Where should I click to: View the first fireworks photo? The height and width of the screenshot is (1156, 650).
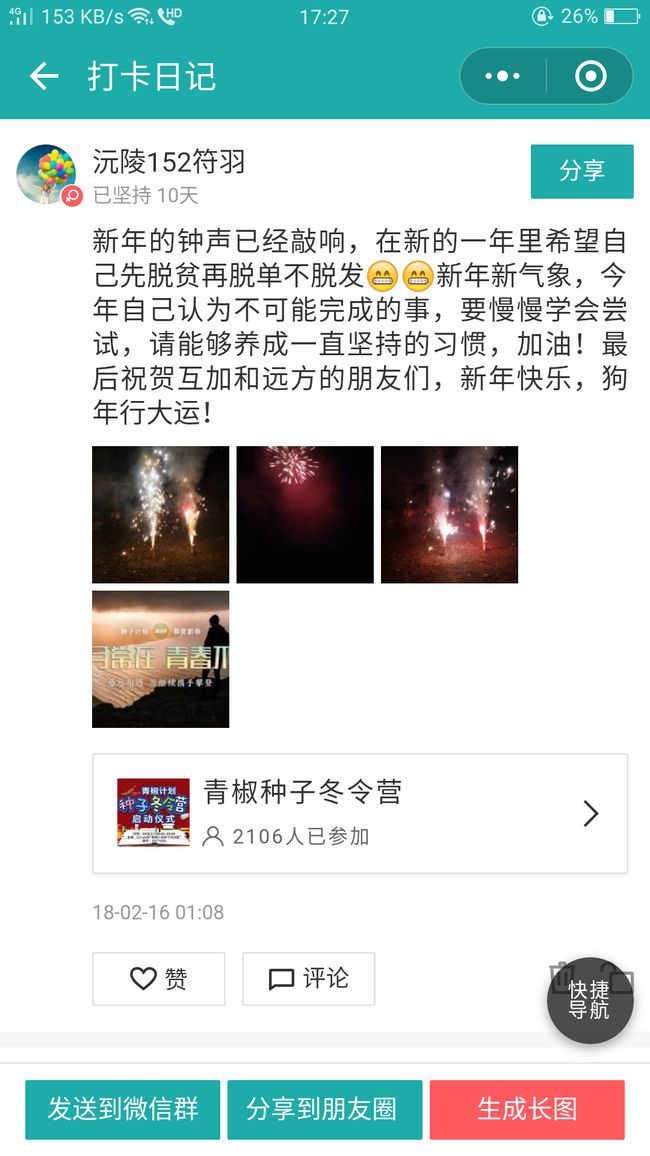pyautogui.click(x=161, y=515)
